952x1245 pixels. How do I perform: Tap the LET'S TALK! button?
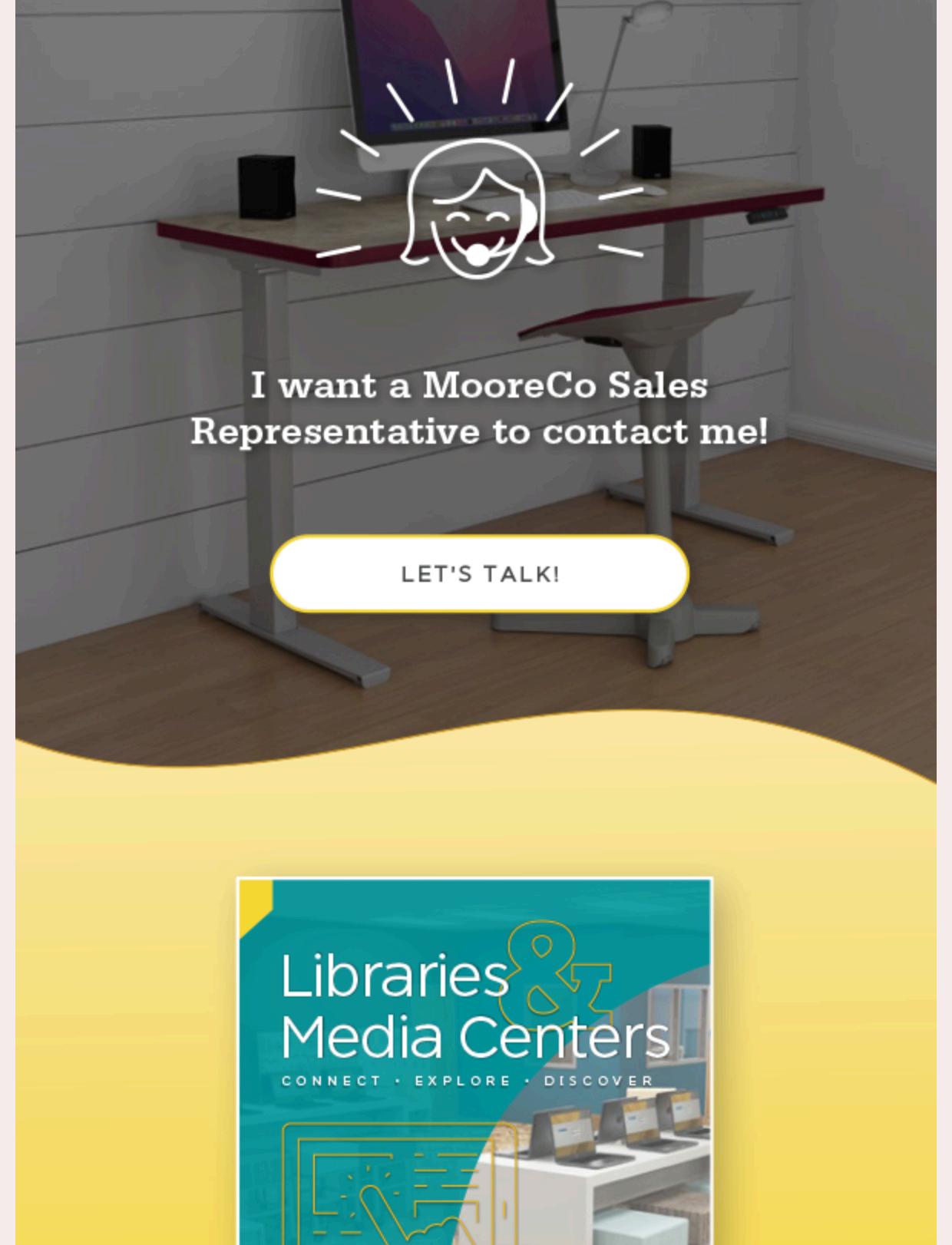click(x=479, y=573)
